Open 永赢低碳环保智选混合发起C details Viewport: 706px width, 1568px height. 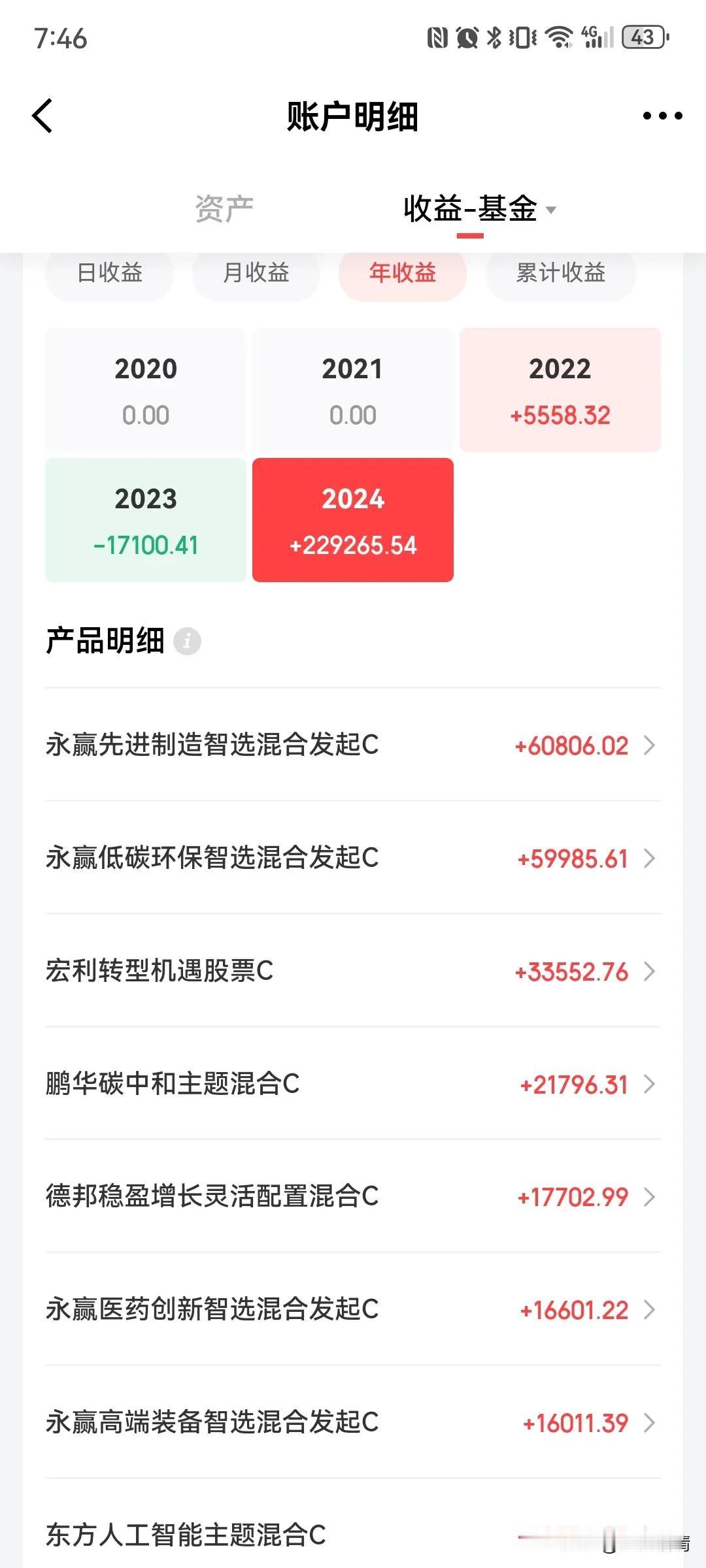click(353, 858)
